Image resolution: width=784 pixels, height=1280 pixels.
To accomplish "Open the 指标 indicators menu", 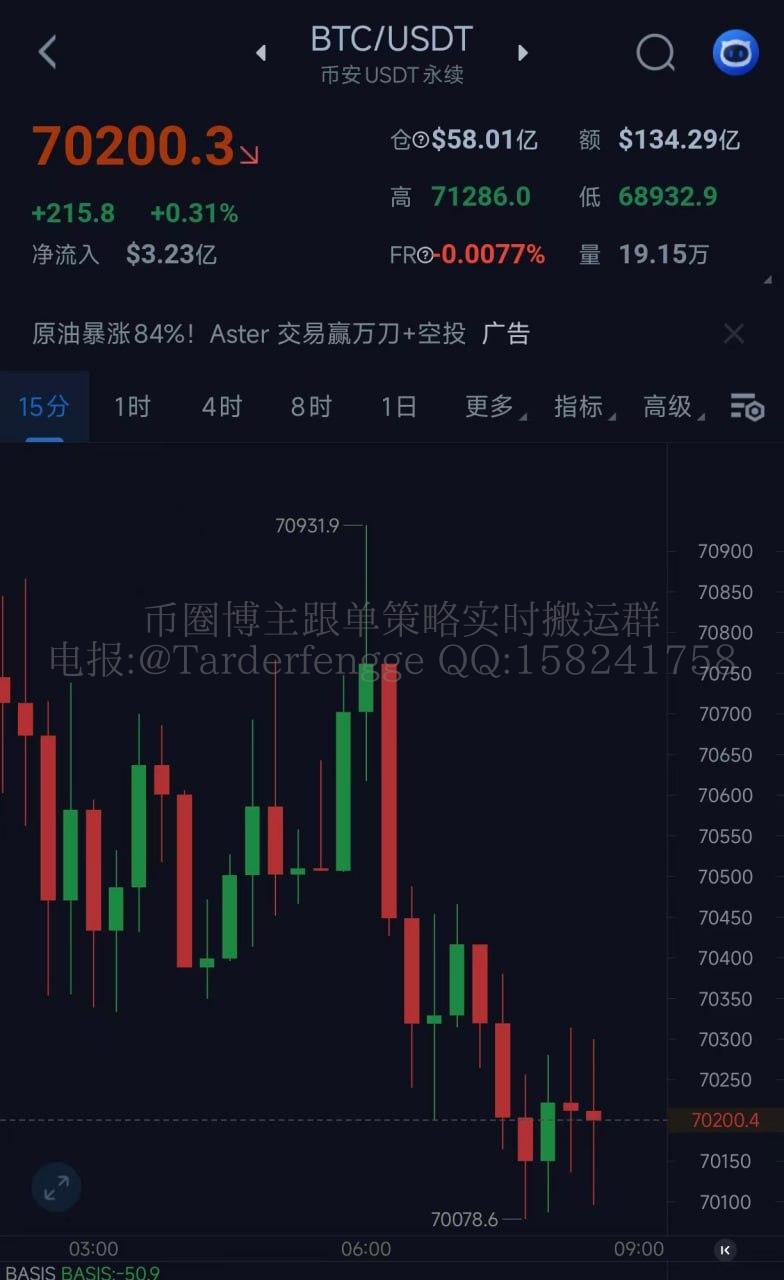I will [x=581, y=407].
